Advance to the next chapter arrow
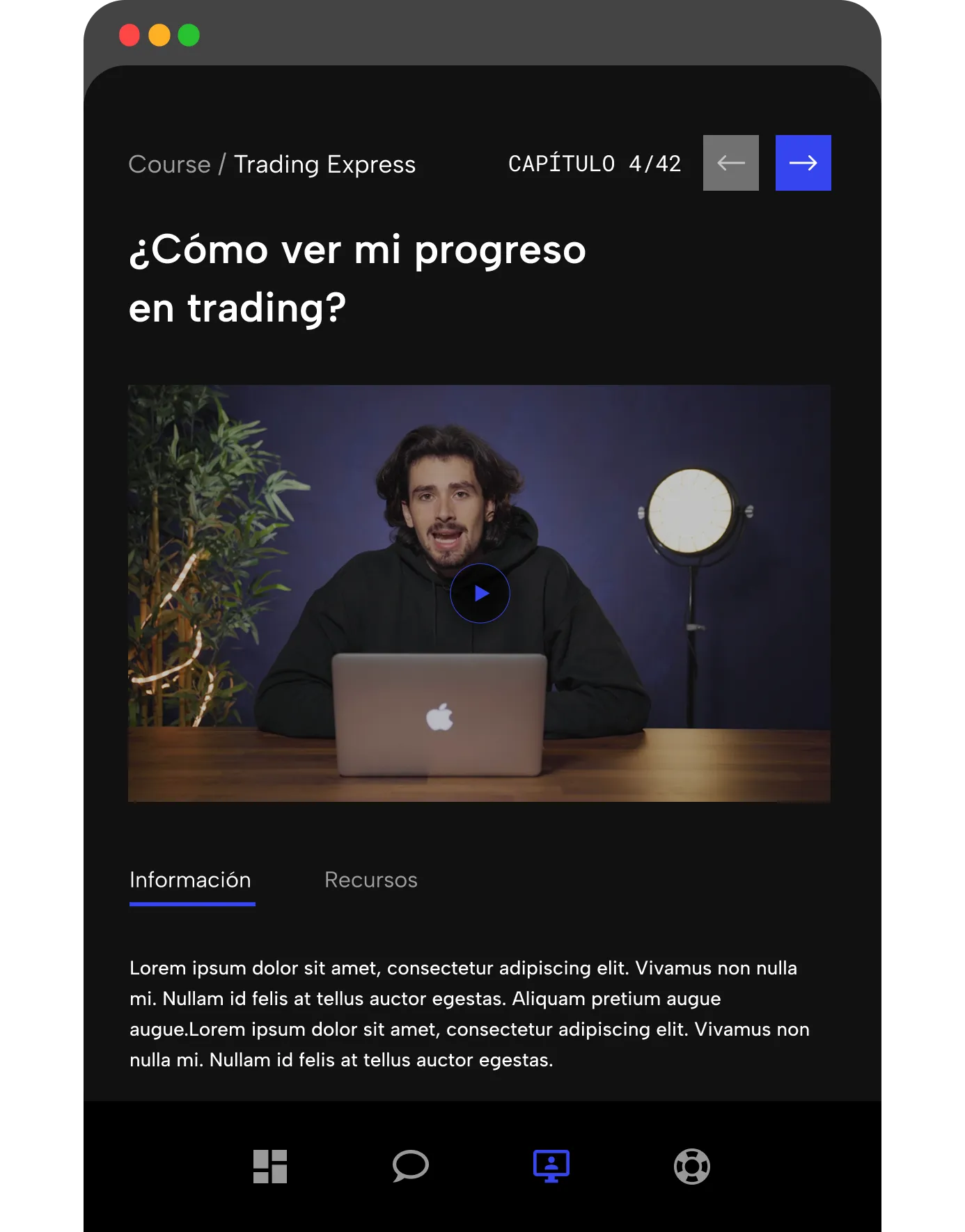Image resolution: width=965 pixels, height=1232 pixels. pyautogui.click(x=803, y=163)
